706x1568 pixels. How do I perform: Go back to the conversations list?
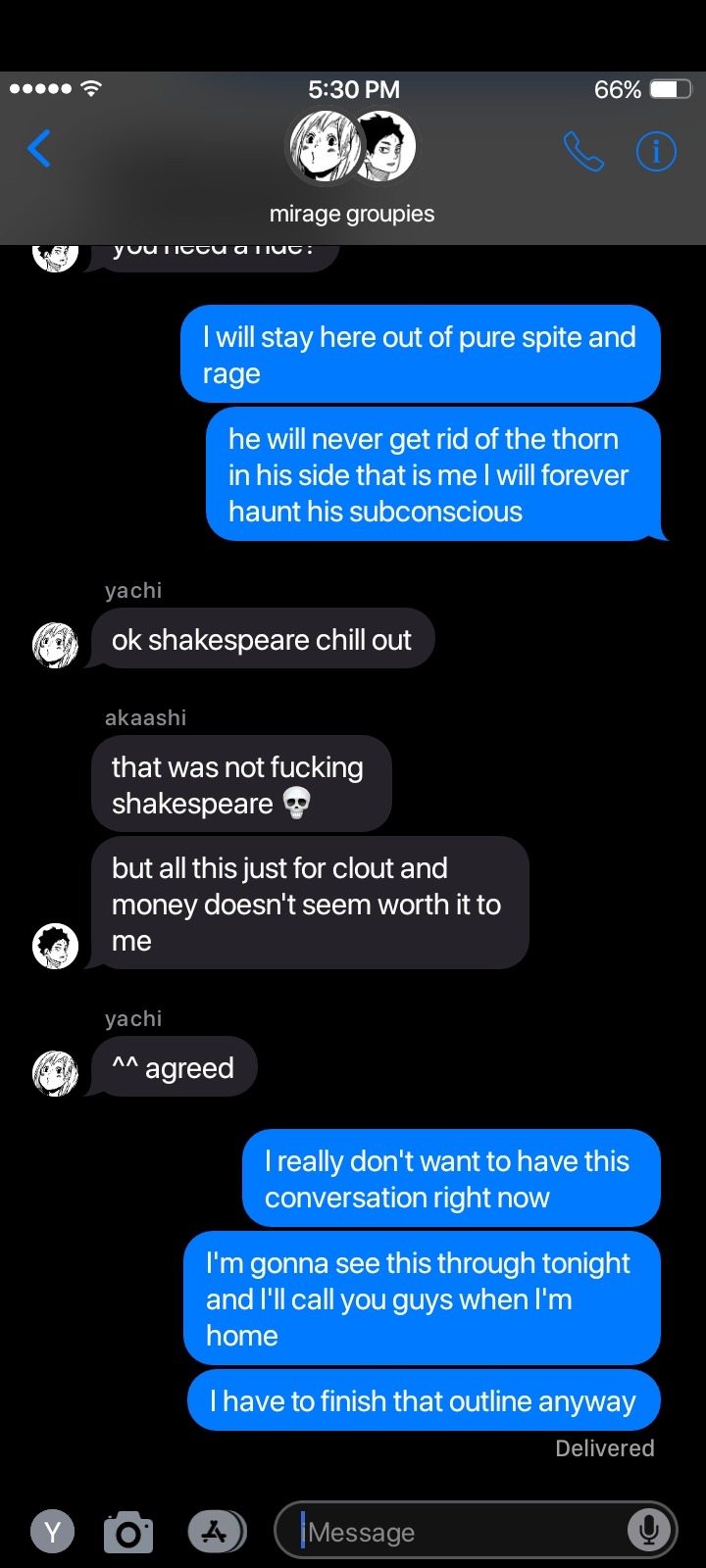[x=39, y=150]
